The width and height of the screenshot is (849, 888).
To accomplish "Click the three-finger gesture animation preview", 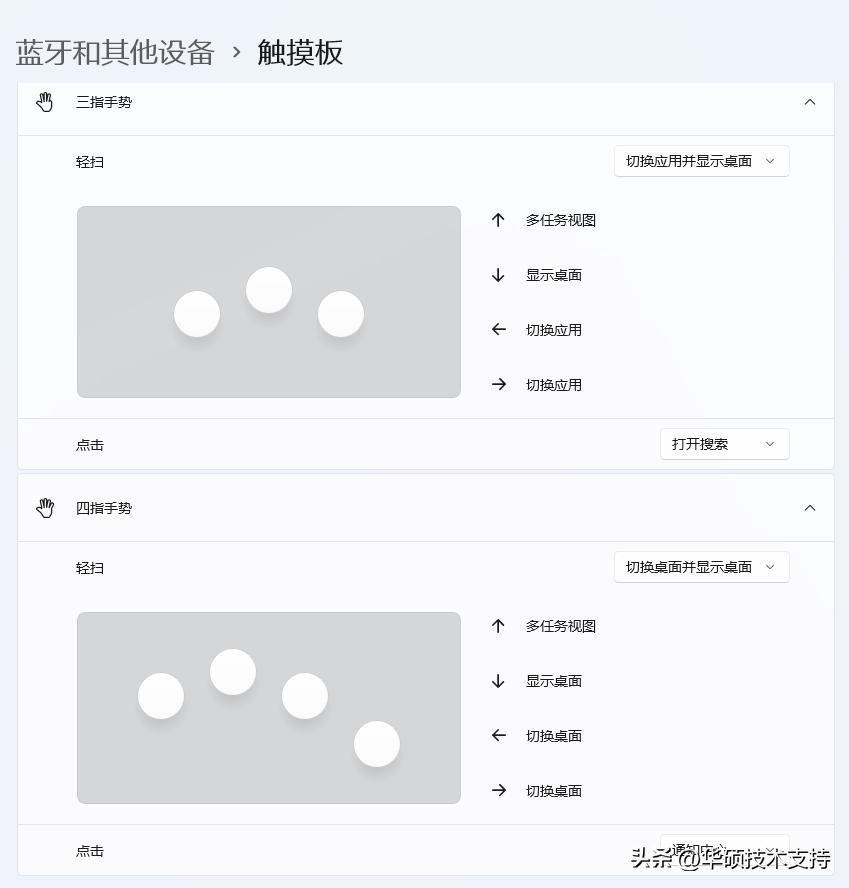I will pyautogui.click(x=268, y=301).
